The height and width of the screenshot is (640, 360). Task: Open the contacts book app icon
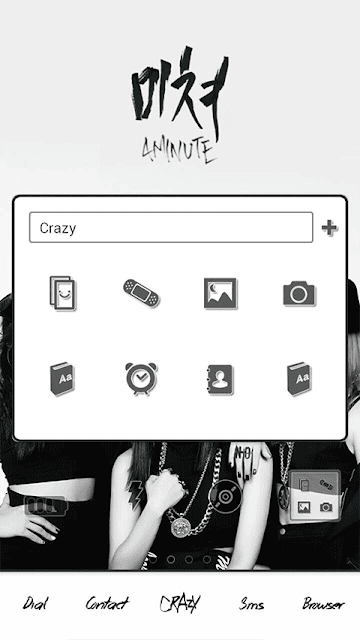tap(220, 379)
